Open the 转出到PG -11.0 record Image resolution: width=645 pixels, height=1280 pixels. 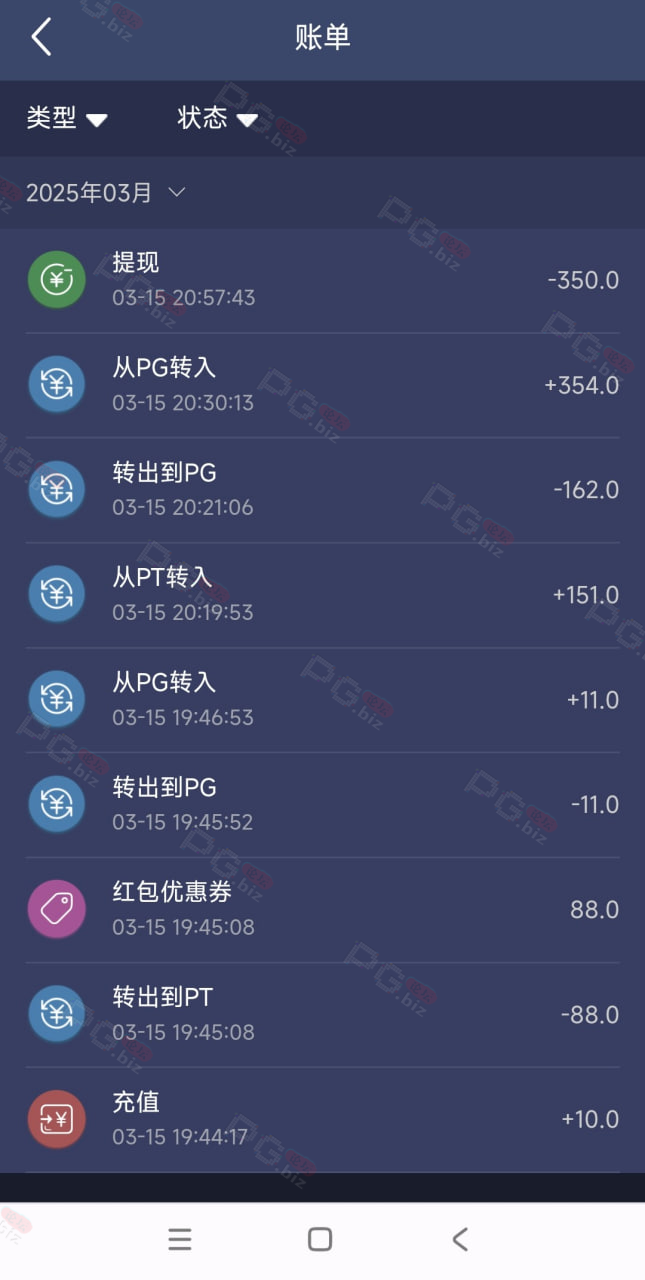(322, 805)
